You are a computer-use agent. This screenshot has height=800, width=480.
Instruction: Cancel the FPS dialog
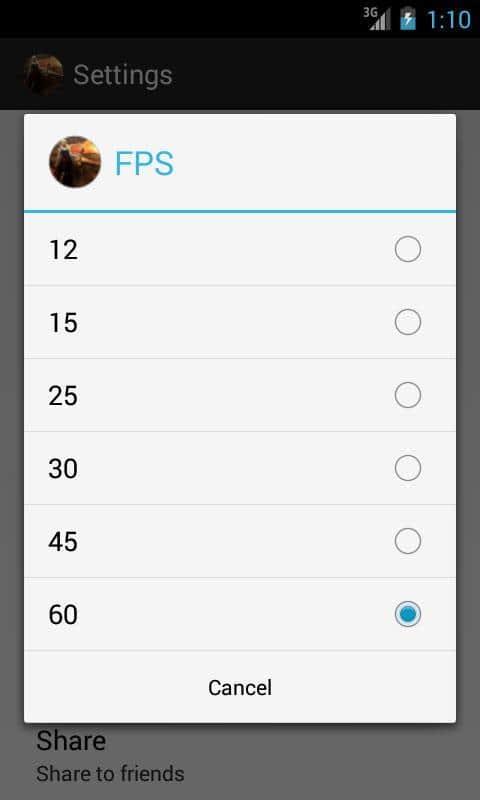pos(240,687)
